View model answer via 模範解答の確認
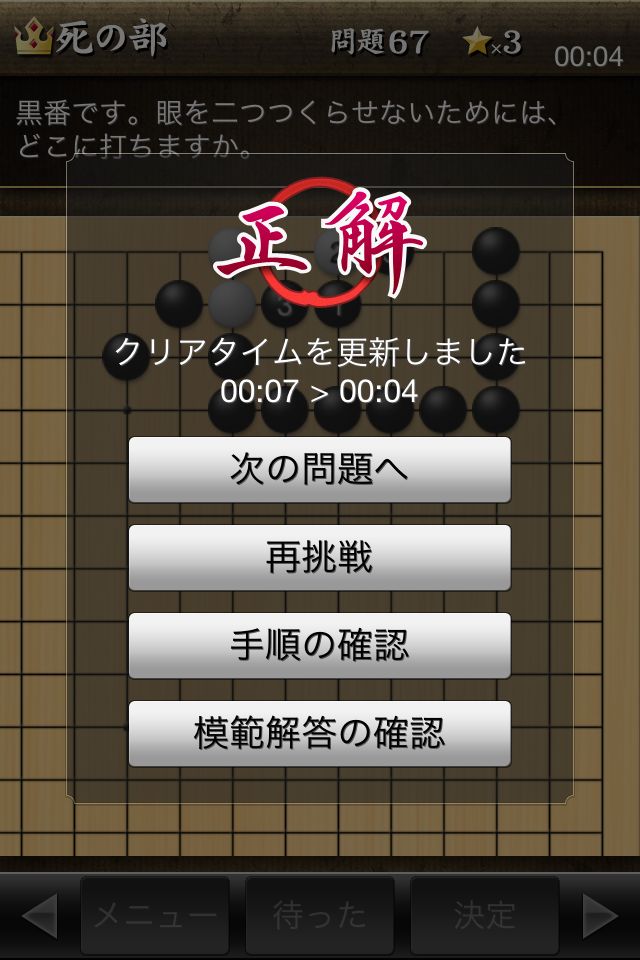 click(x=319, y=733)
